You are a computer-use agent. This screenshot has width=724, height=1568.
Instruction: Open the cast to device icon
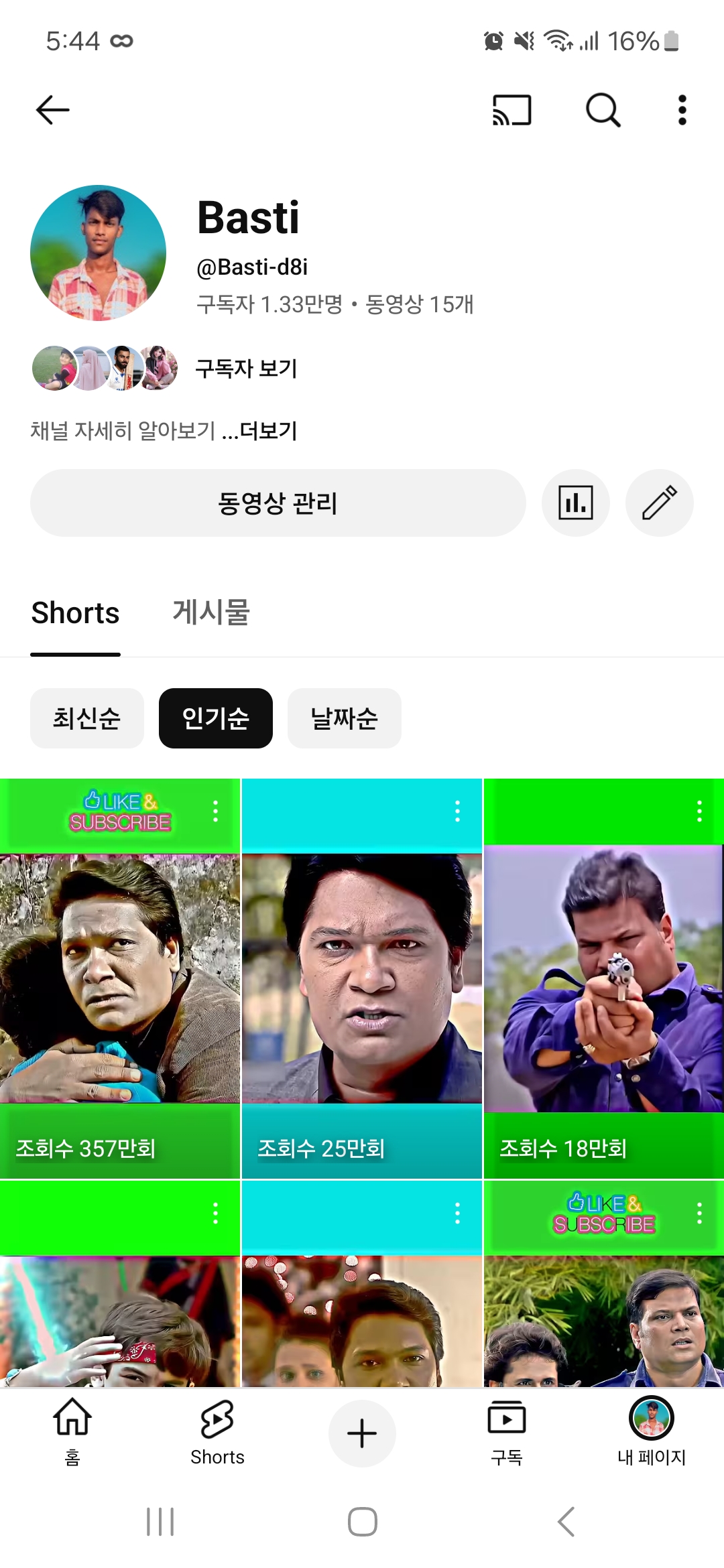coord(511,110)
